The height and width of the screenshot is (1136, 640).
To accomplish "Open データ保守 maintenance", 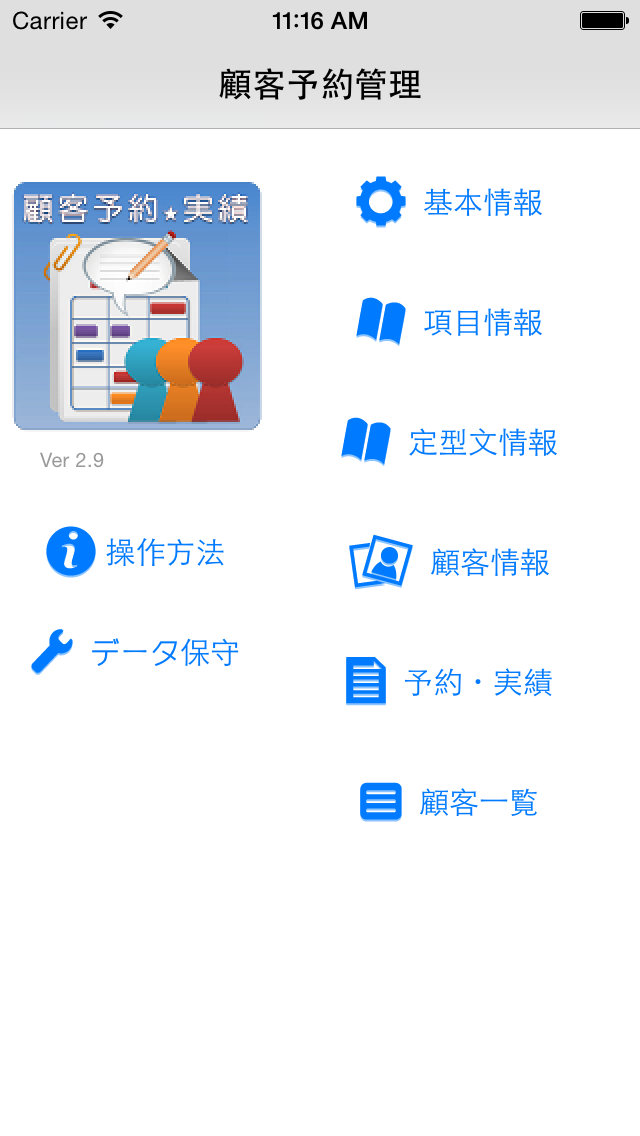I will tap(136, 652).
